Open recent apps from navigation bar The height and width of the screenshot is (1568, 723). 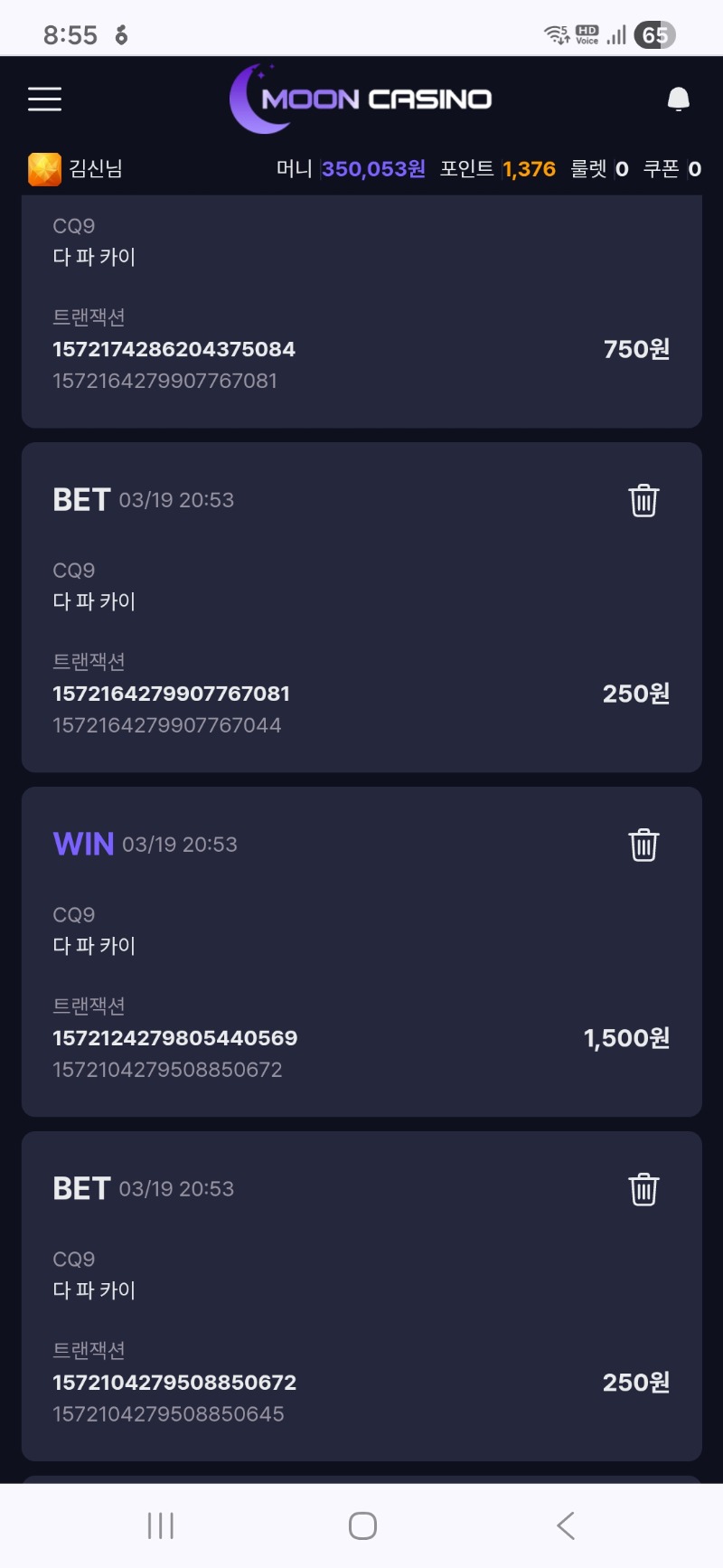[159, 1525]
